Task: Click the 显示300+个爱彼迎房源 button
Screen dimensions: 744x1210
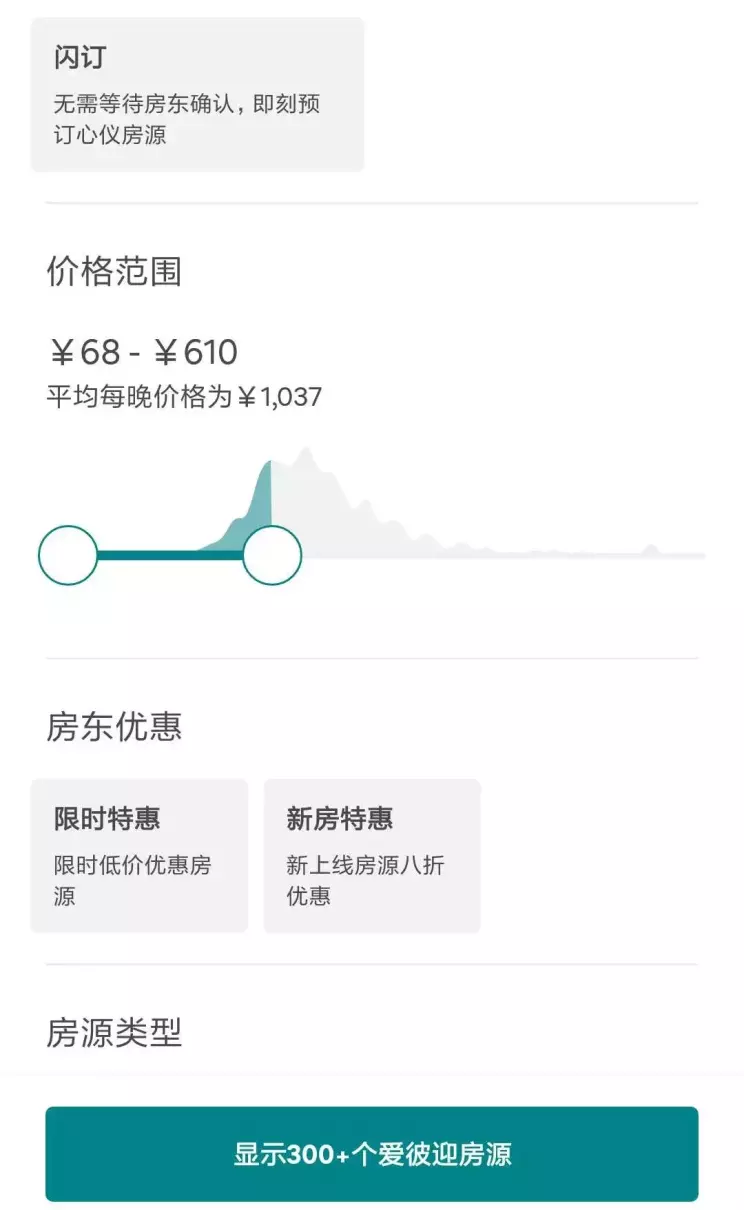Action: click(x=372, y=1155)
